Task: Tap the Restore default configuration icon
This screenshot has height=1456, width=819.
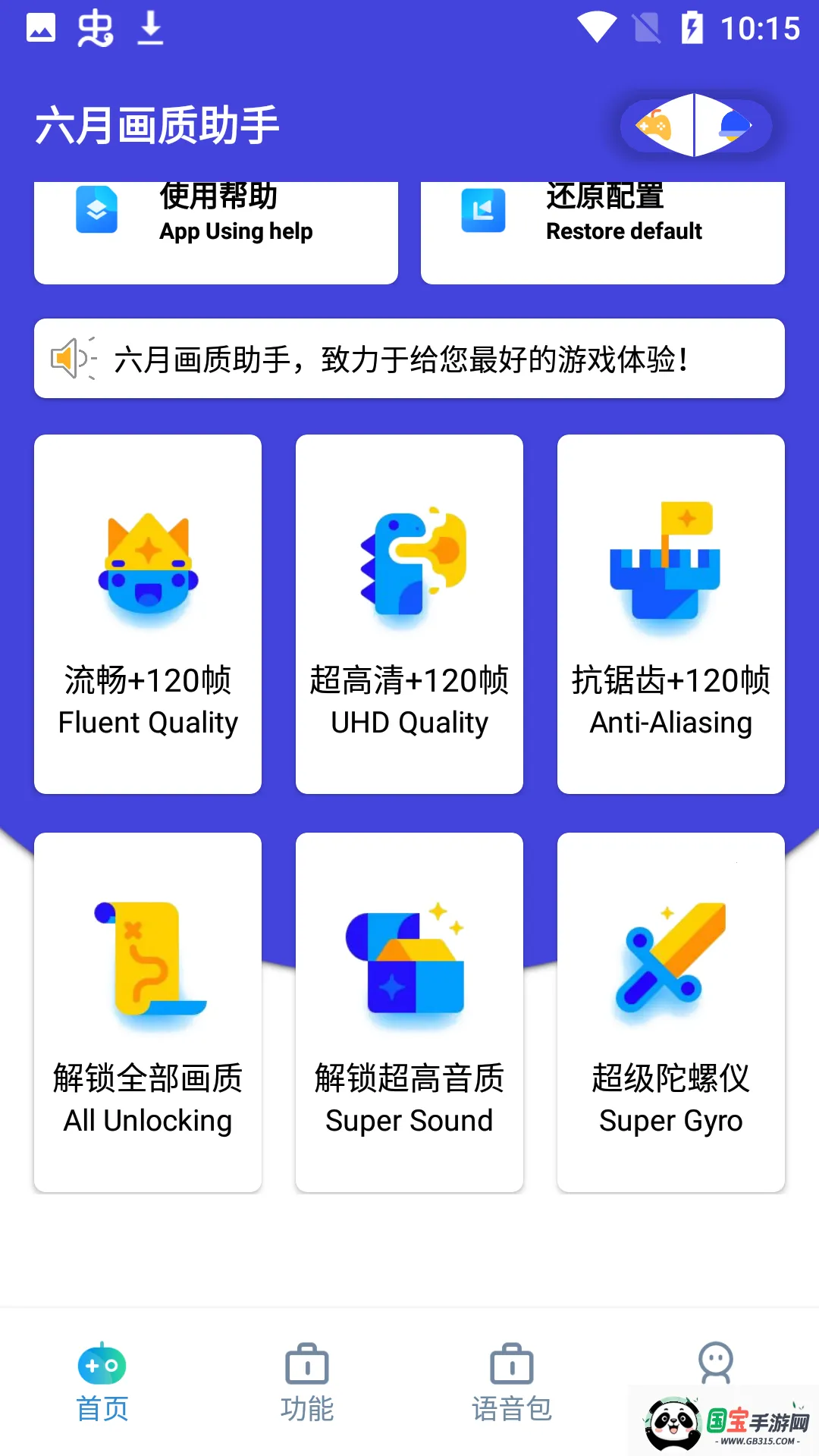Action: tap(485, 211)
